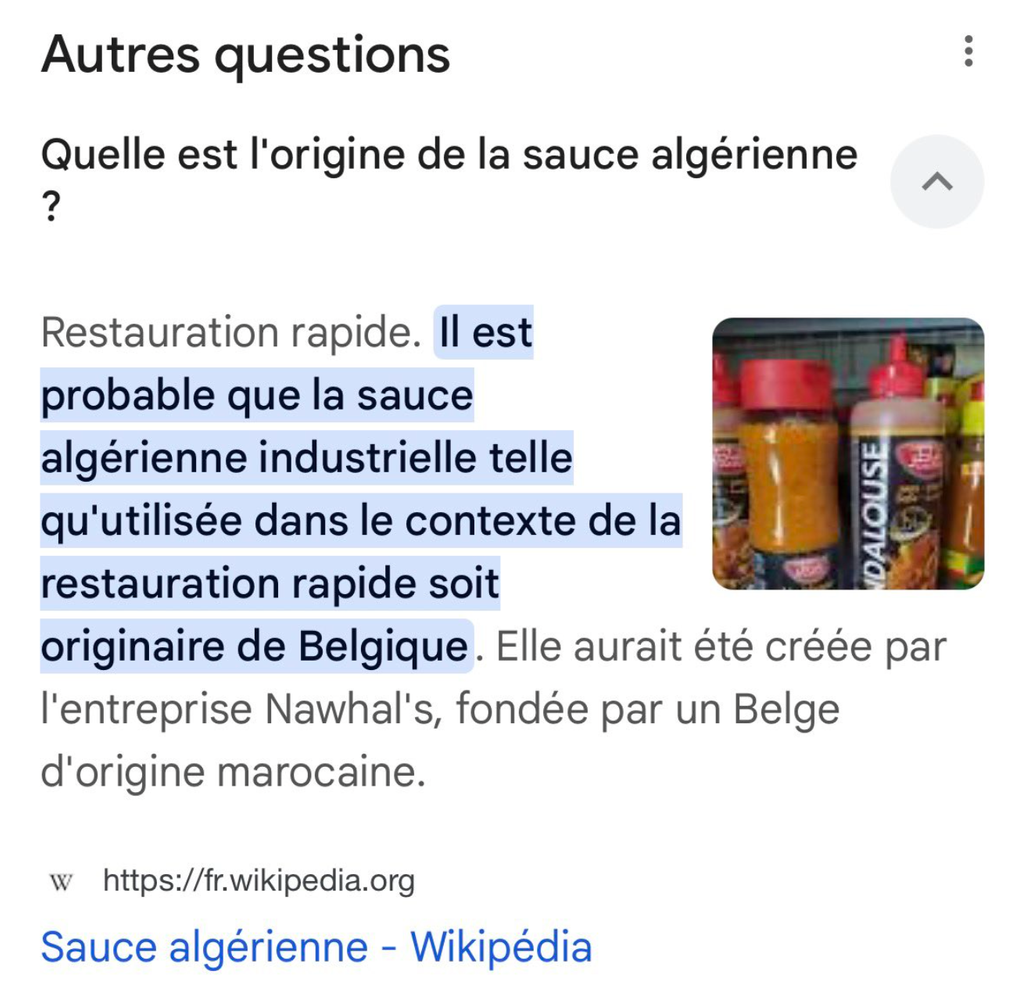Open the Sauce algérienne - Wikipédia link

(316, 946)
